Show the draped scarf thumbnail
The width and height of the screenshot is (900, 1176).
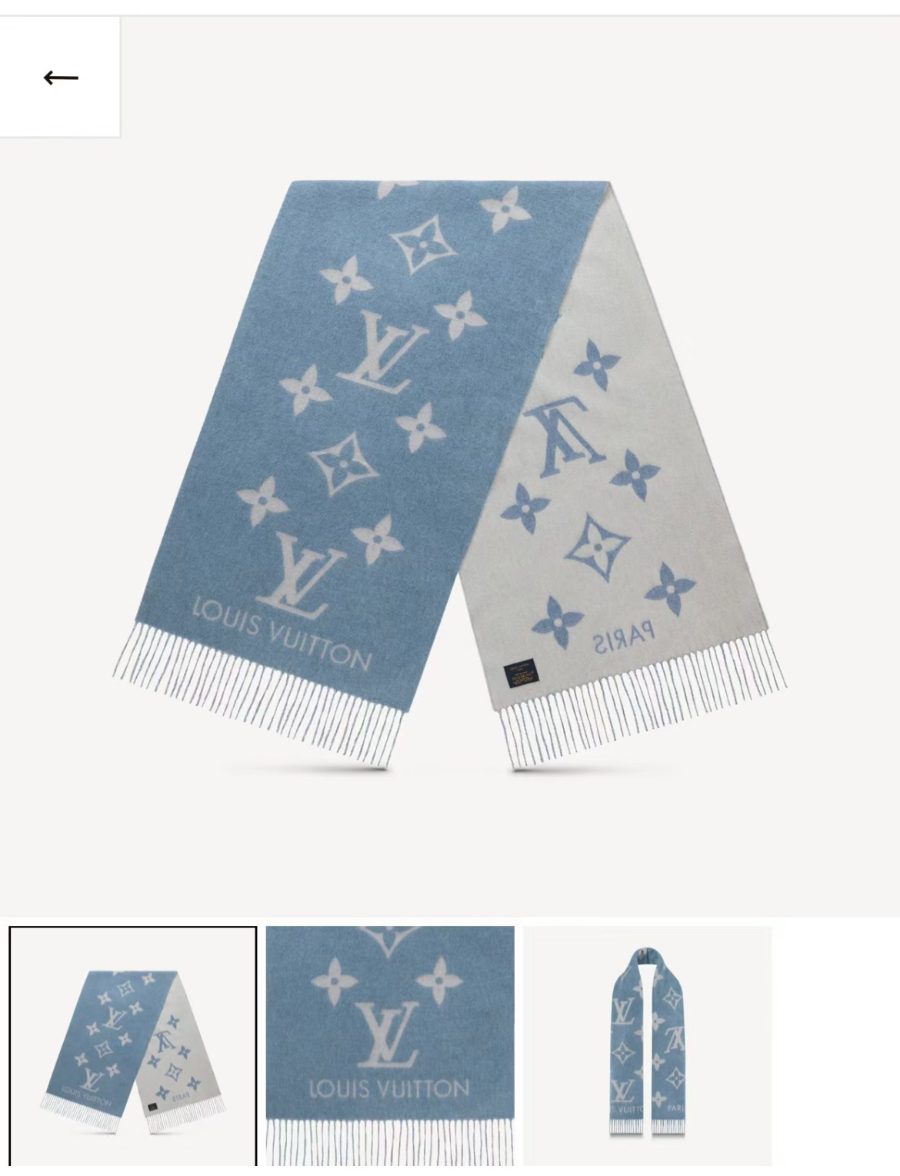point(648,1045)
